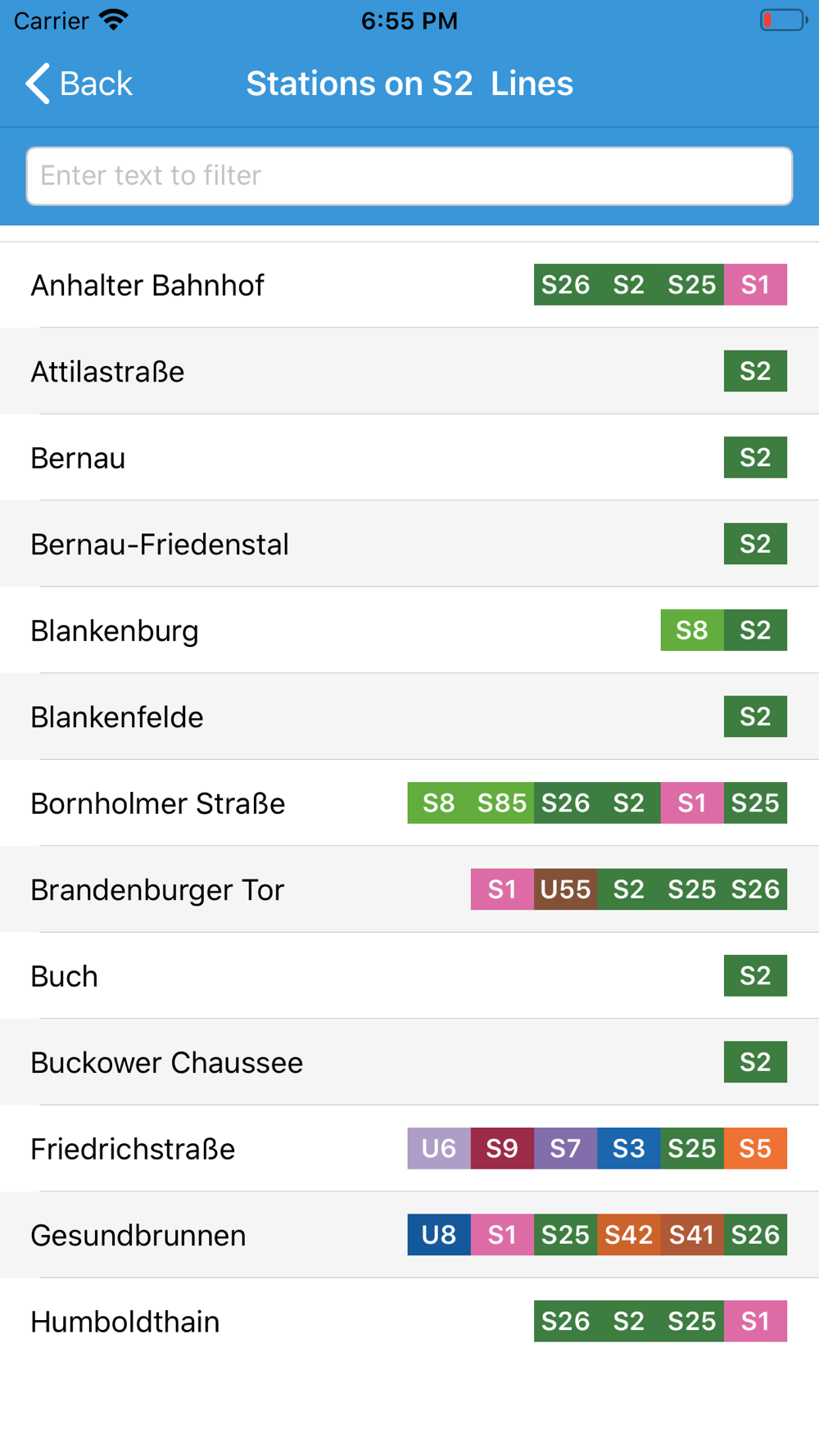This screenshot has height=1456, width=819.
Task: View Bernau-Friedenstal station details
Action: click(409, 545)
